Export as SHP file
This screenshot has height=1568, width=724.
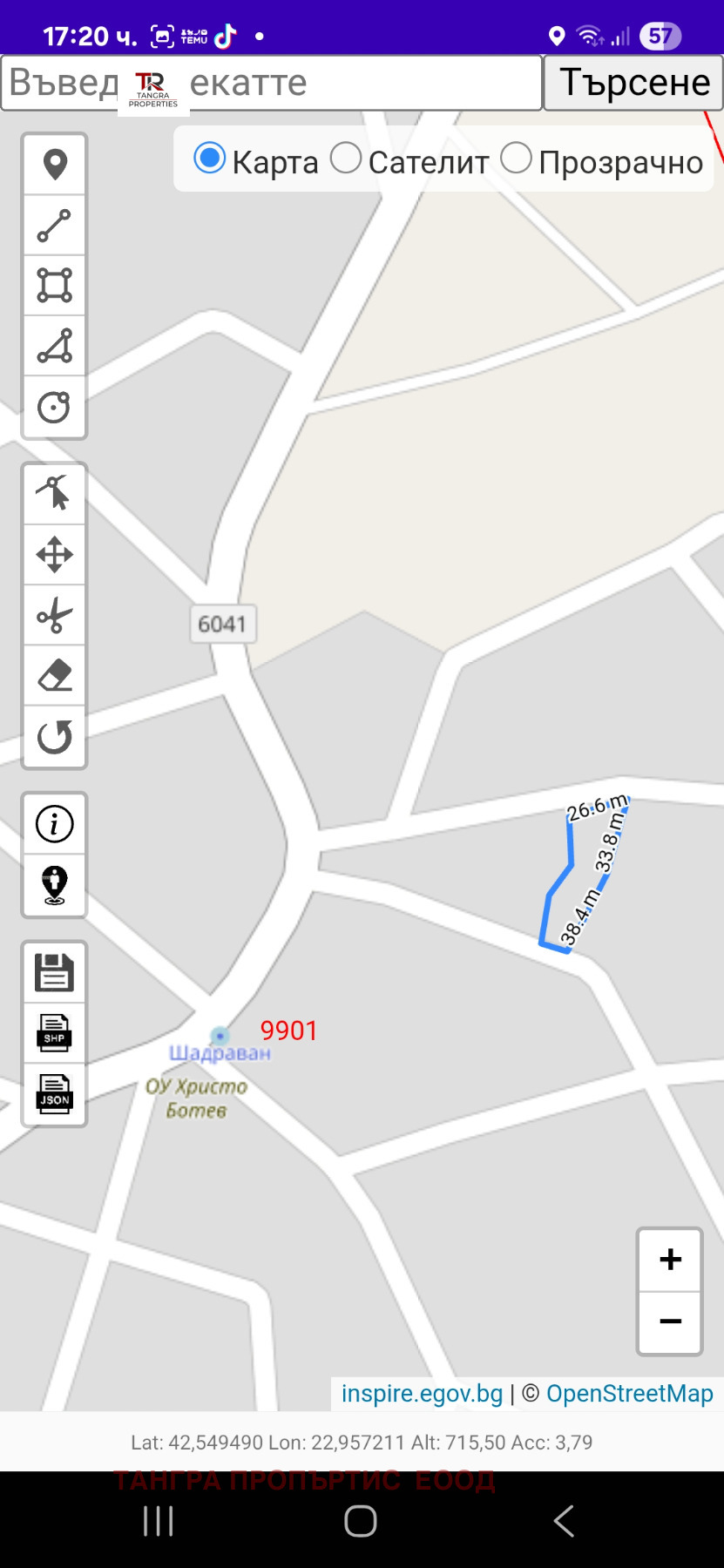[54, 1033]
